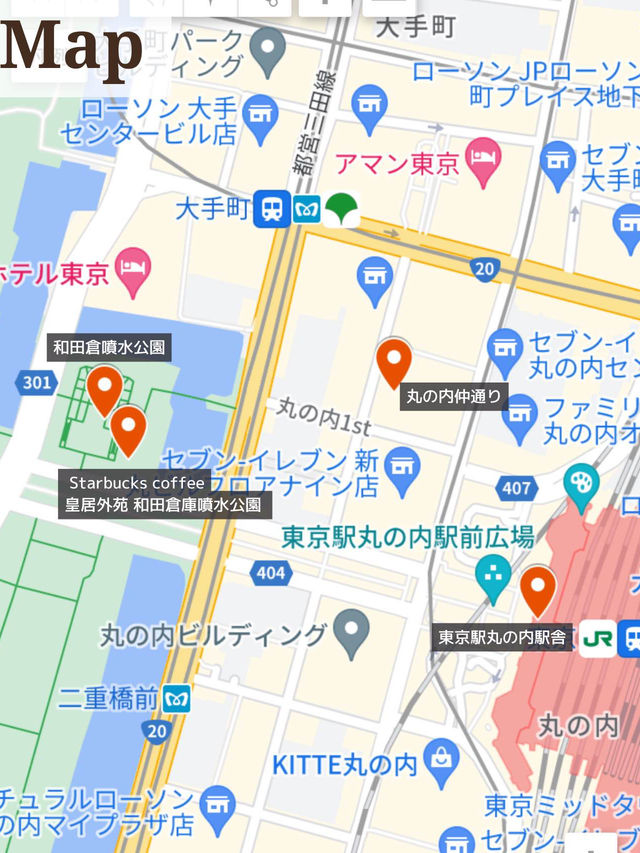Open the 東京駅丸の内駅舎 orange pin
Viewport: 640px width, 853px height.
click(x=538, y=591)
